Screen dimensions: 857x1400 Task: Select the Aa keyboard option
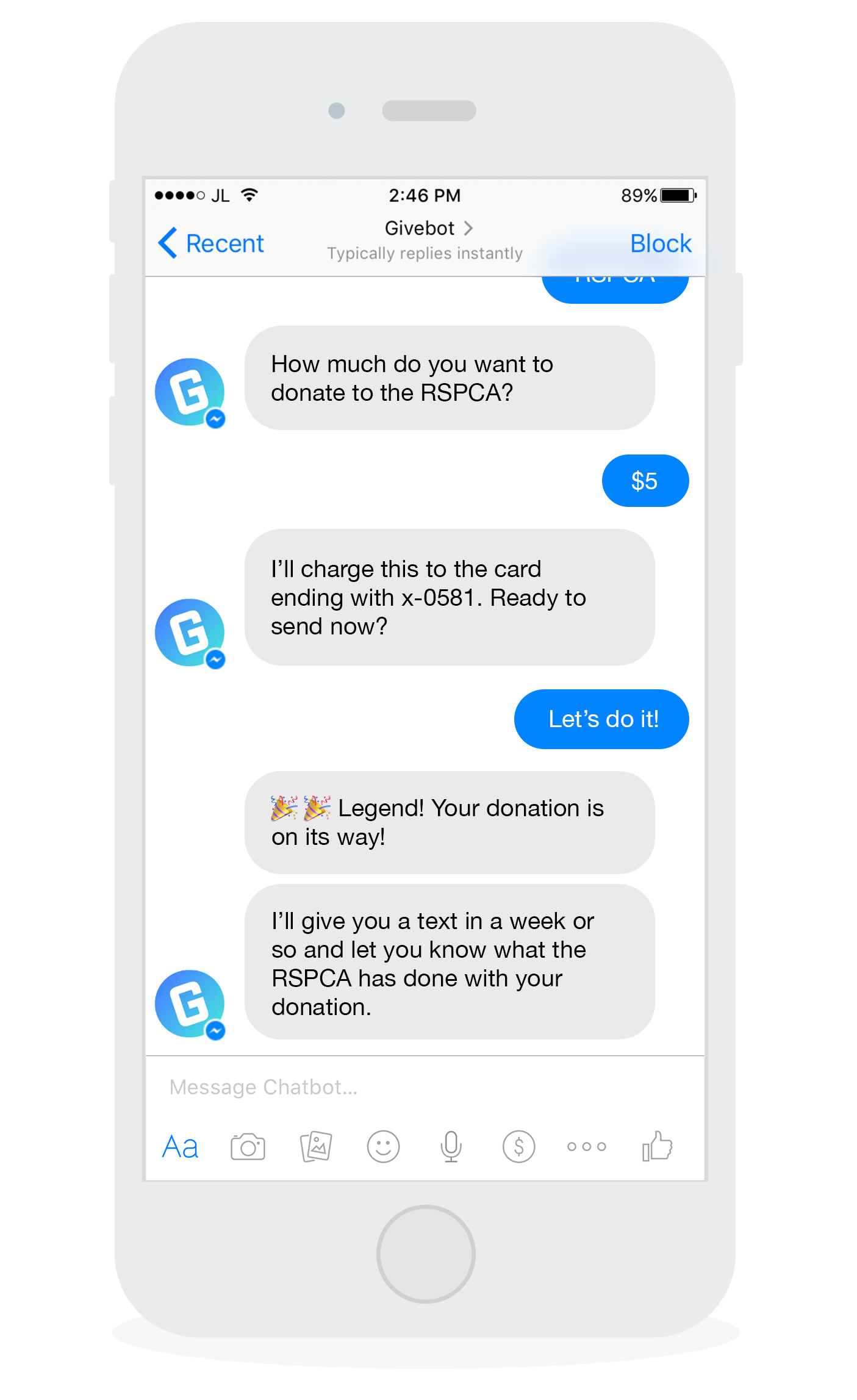pyautogui.click(x=180, y=1147)
